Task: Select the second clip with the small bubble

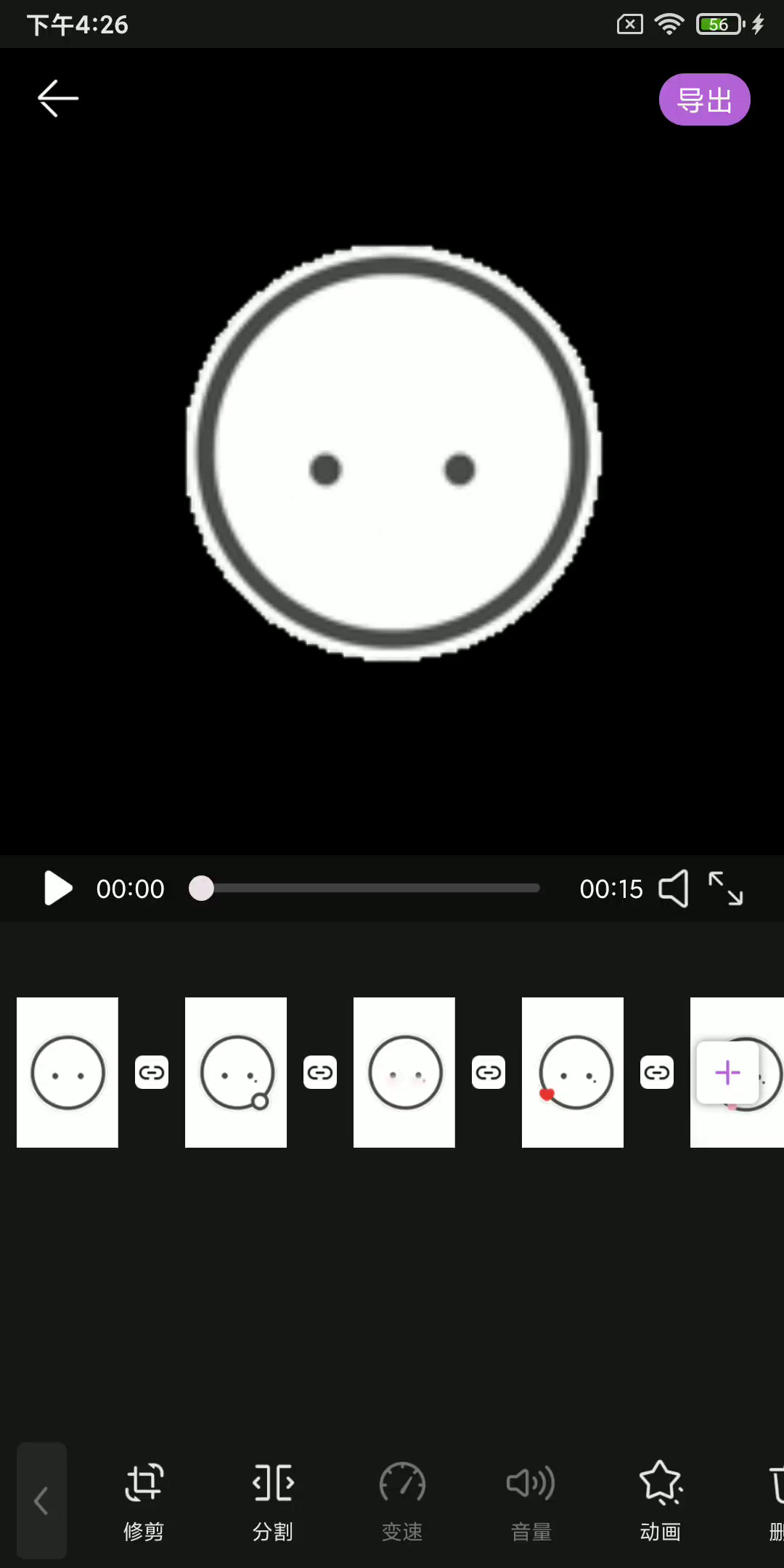Action: click(x=236, y=1072)
